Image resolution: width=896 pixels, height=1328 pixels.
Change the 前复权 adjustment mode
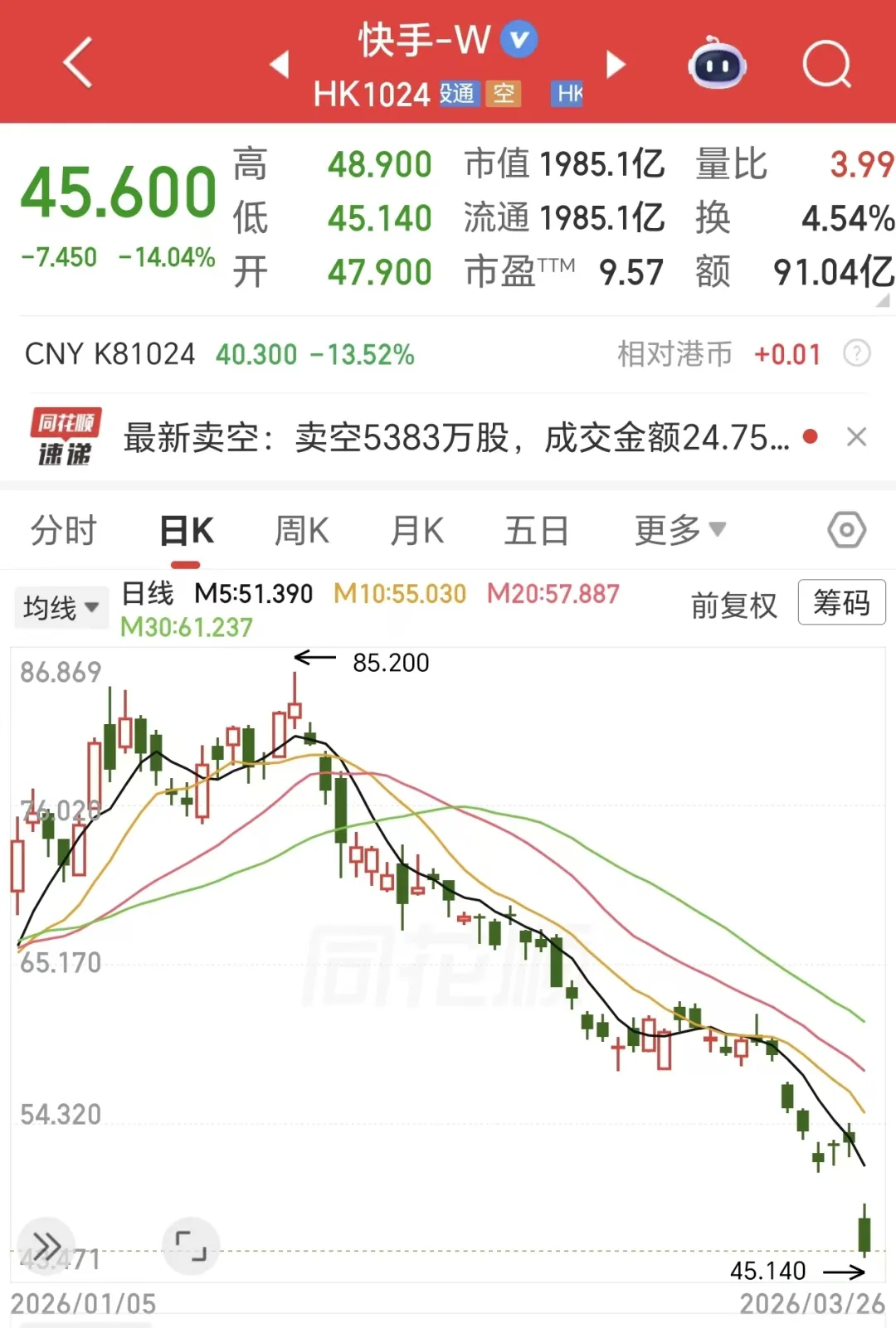[733, 606]
